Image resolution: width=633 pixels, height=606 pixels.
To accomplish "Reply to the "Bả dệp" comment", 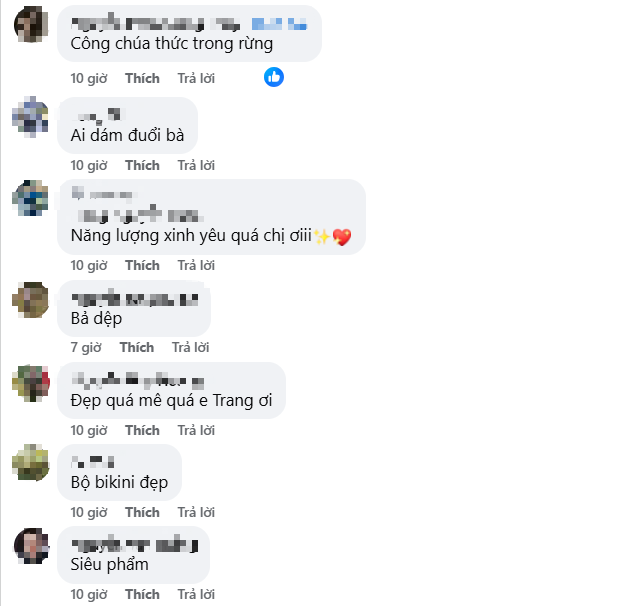I will 190,347.
